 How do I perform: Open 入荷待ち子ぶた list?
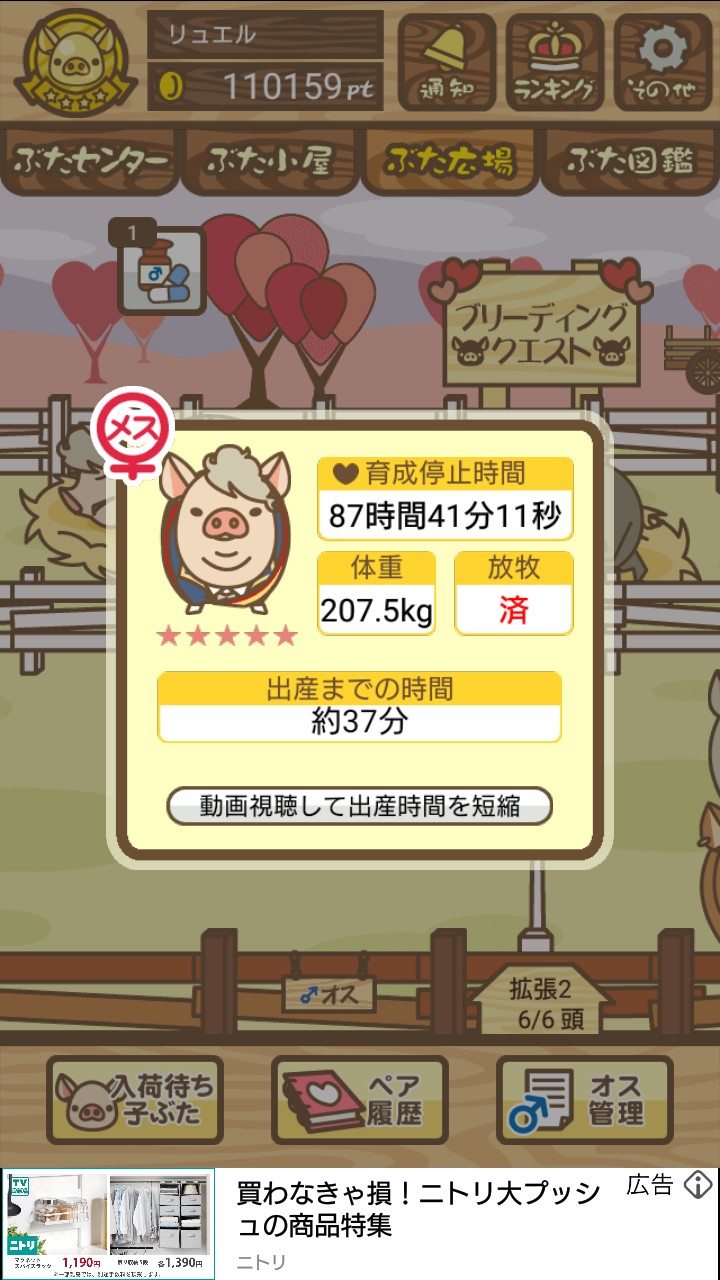[x=135, y=1100]
